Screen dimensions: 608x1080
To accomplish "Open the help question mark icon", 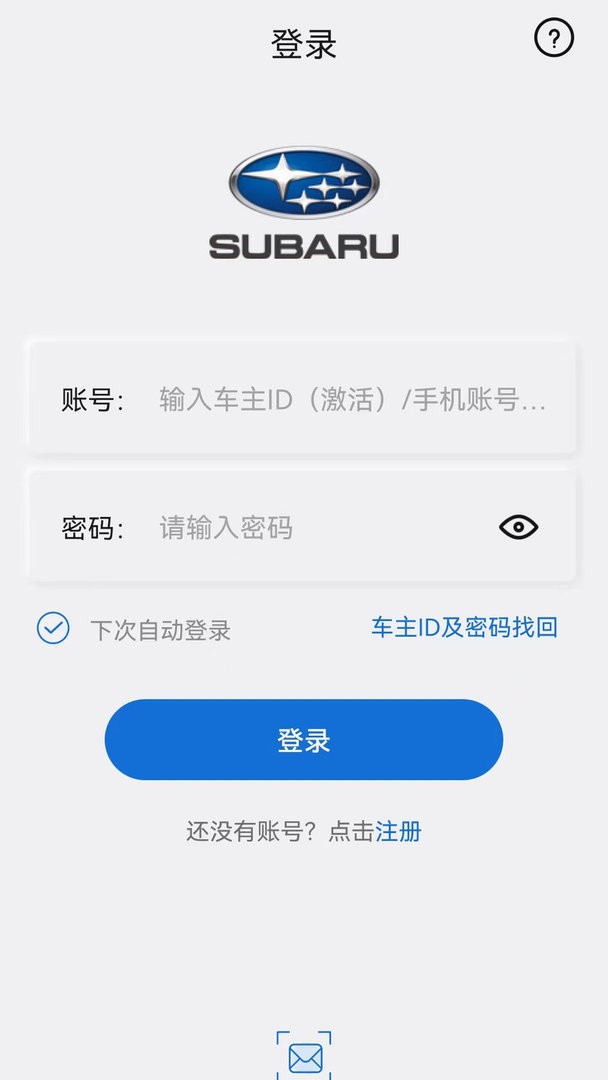I will (x=554, y=39).
